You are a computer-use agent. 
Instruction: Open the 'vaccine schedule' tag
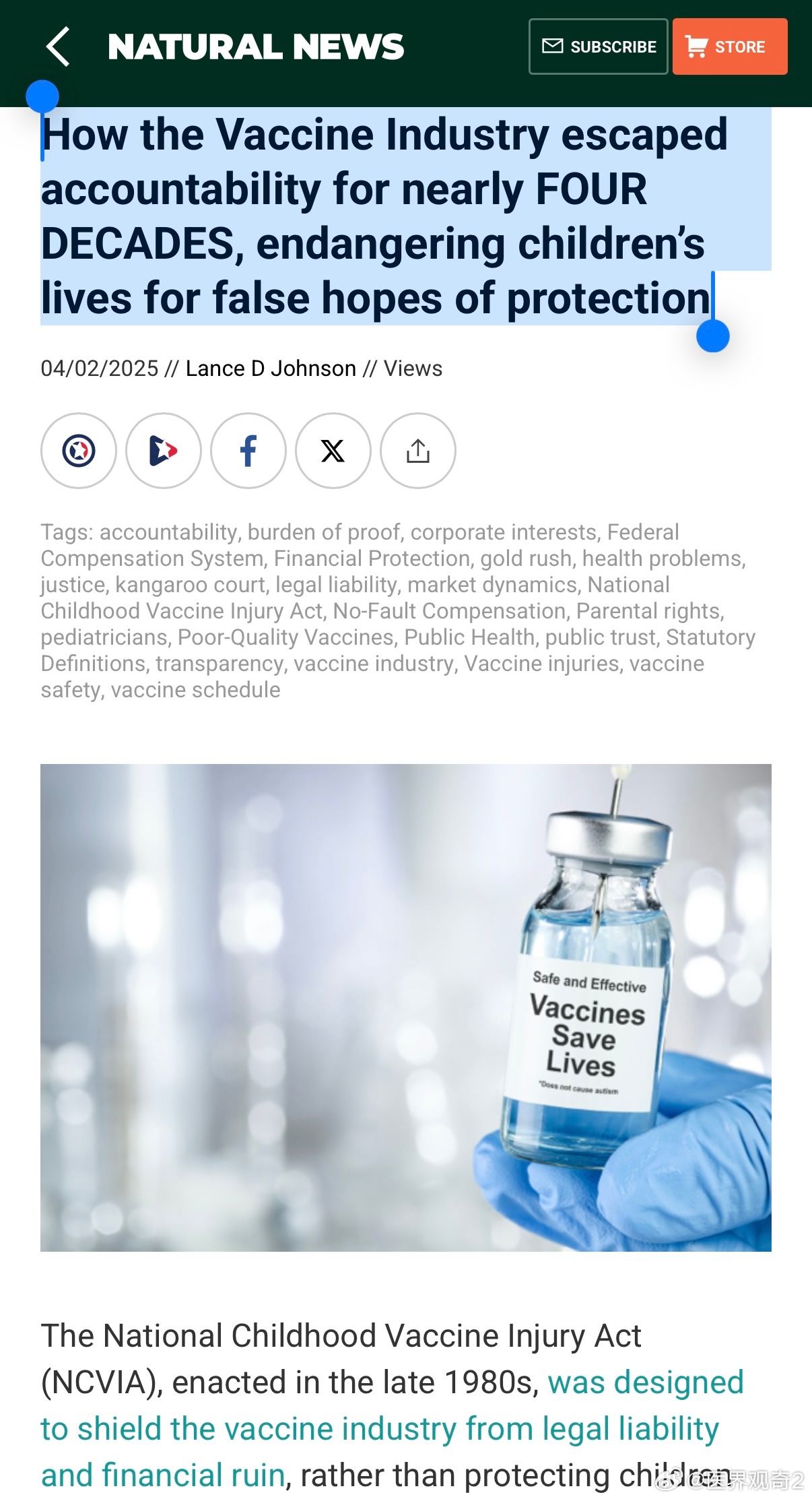point(196,690)
